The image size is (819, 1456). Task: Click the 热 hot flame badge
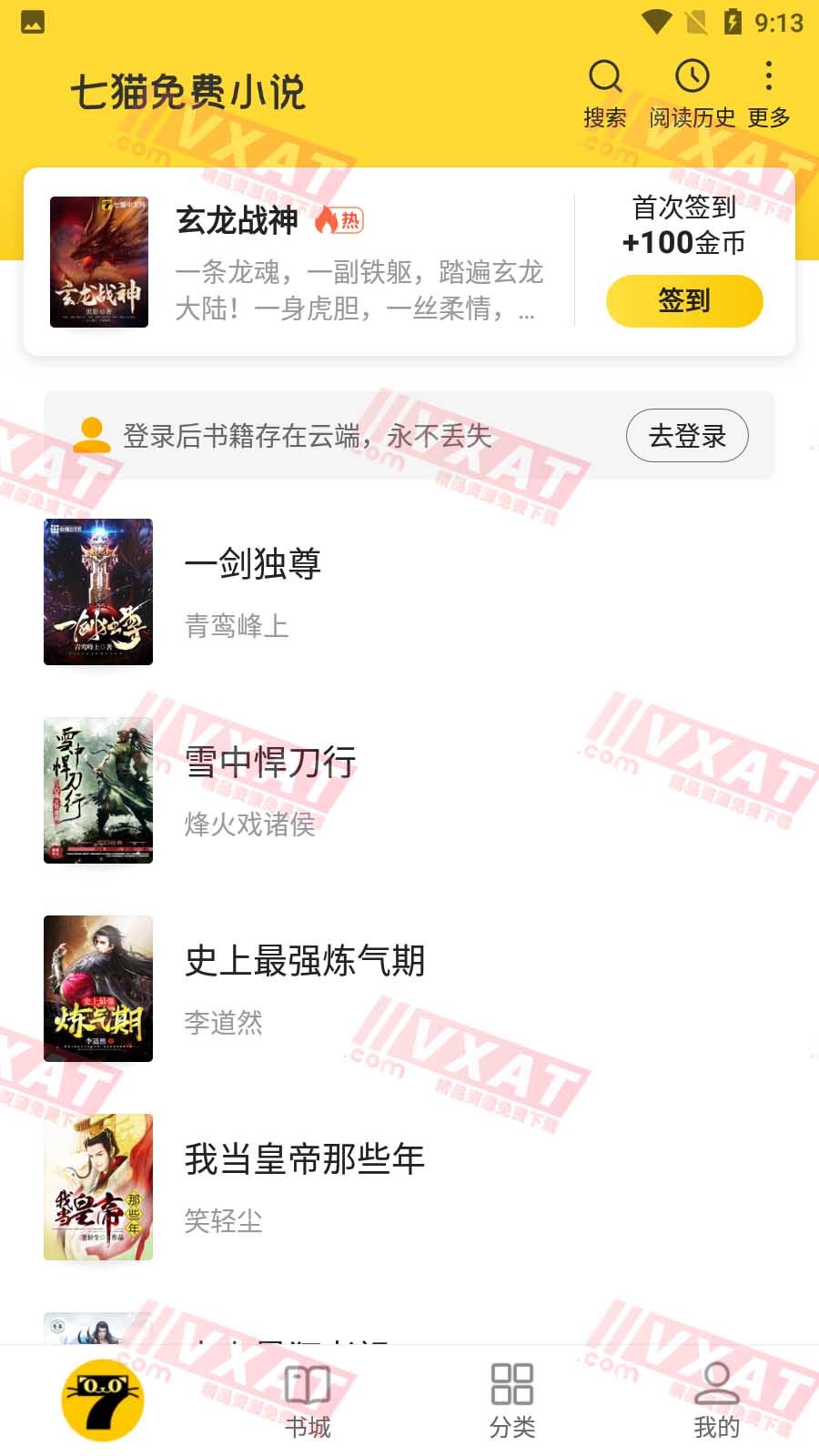tap(340, 219)
